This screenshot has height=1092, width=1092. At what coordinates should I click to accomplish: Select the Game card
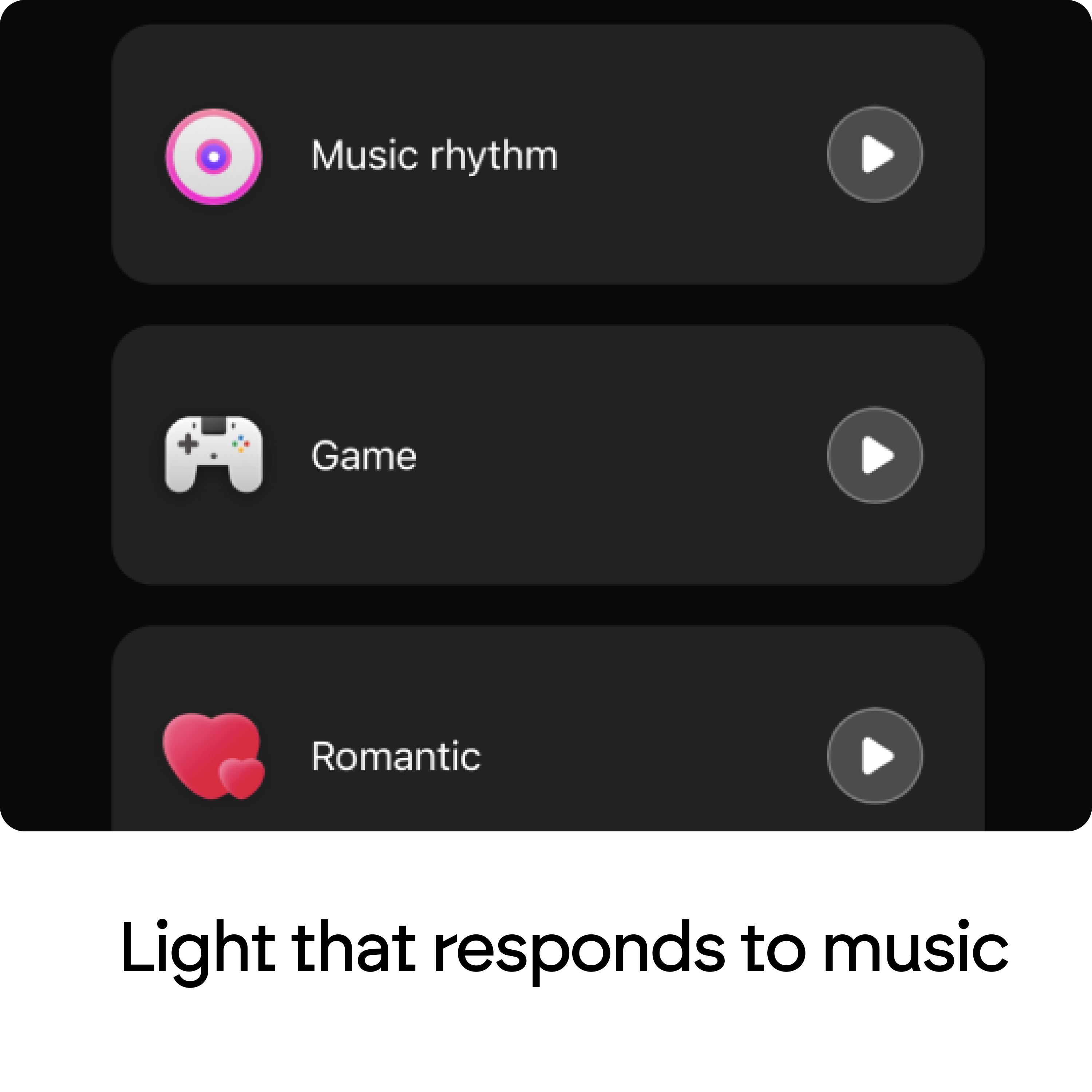pyautogui.click(x=364, y=456)
